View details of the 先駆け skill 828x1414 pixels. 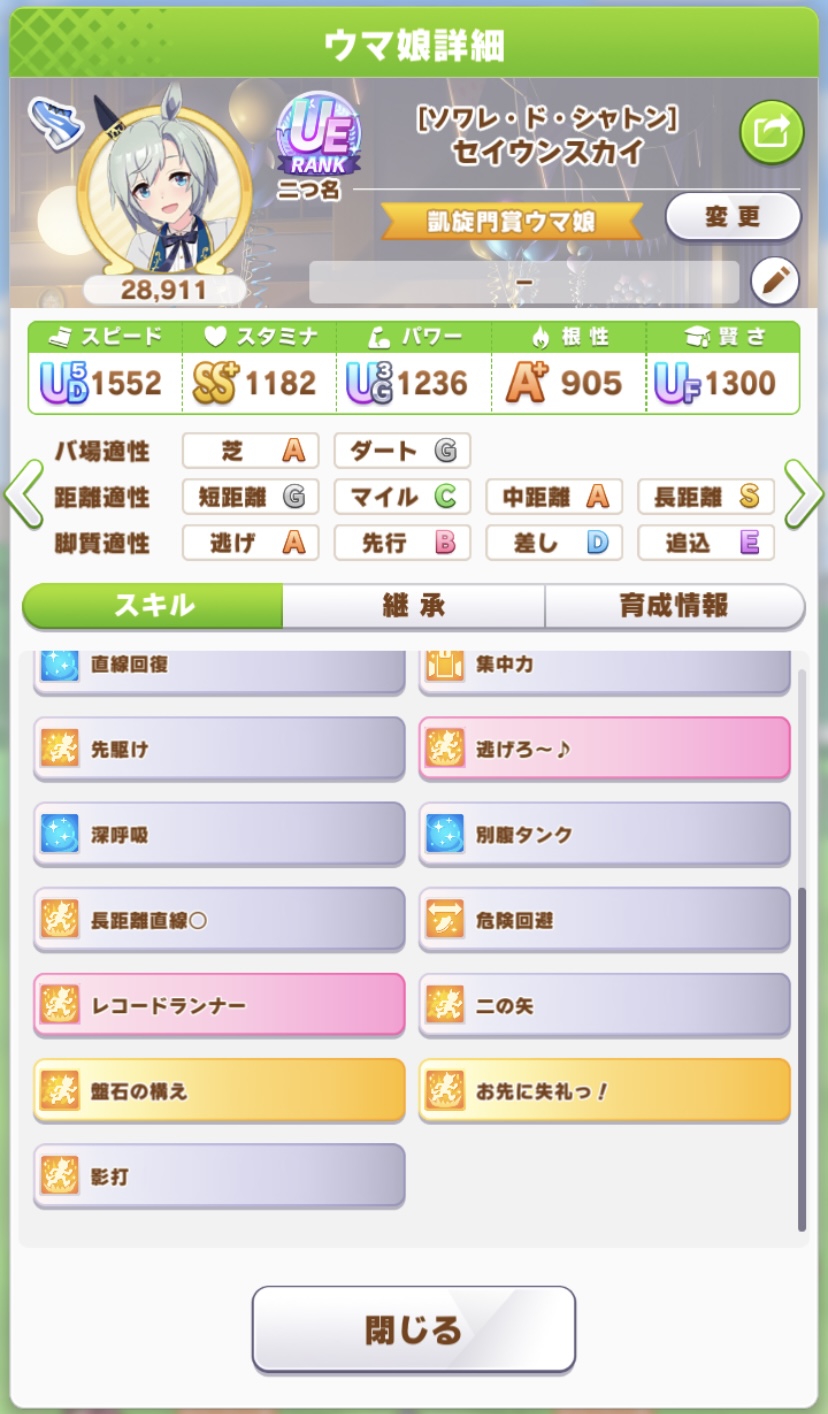tap(219, 748)
